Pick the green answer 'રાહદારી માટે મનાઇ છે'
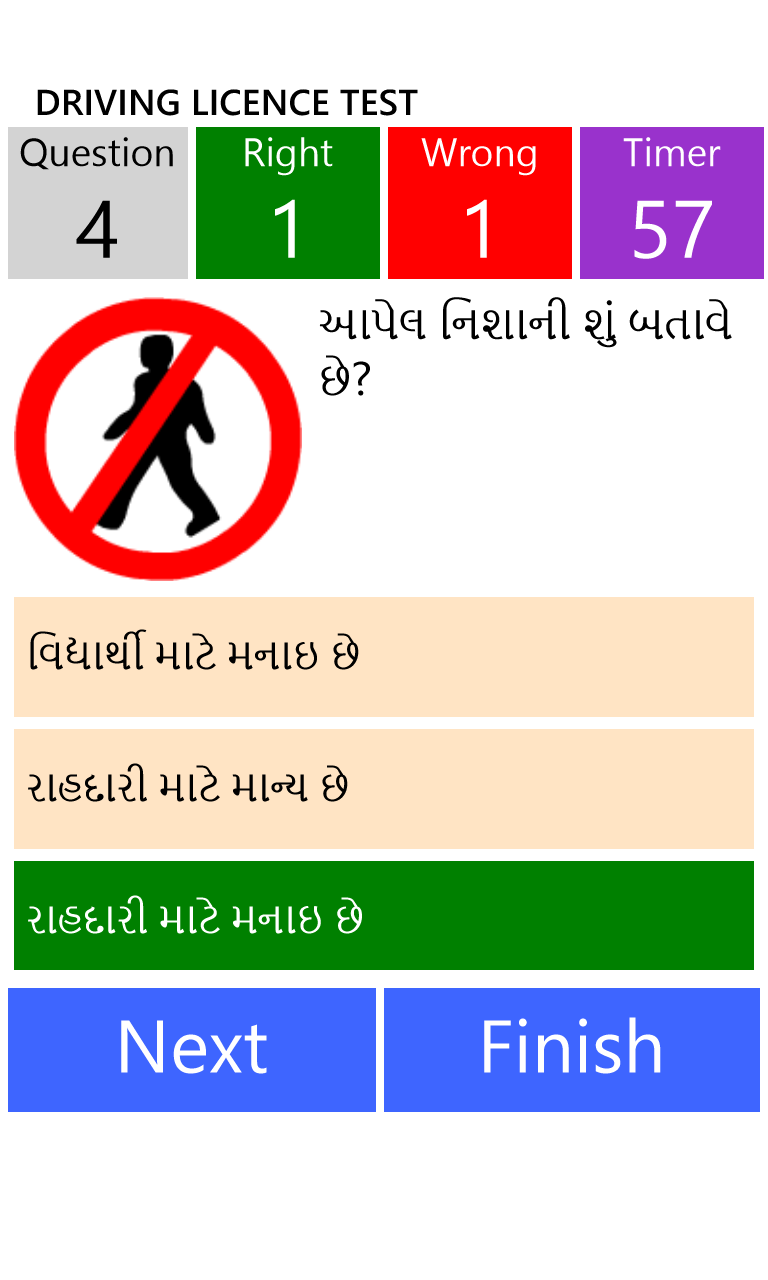 tap(384, 916)
